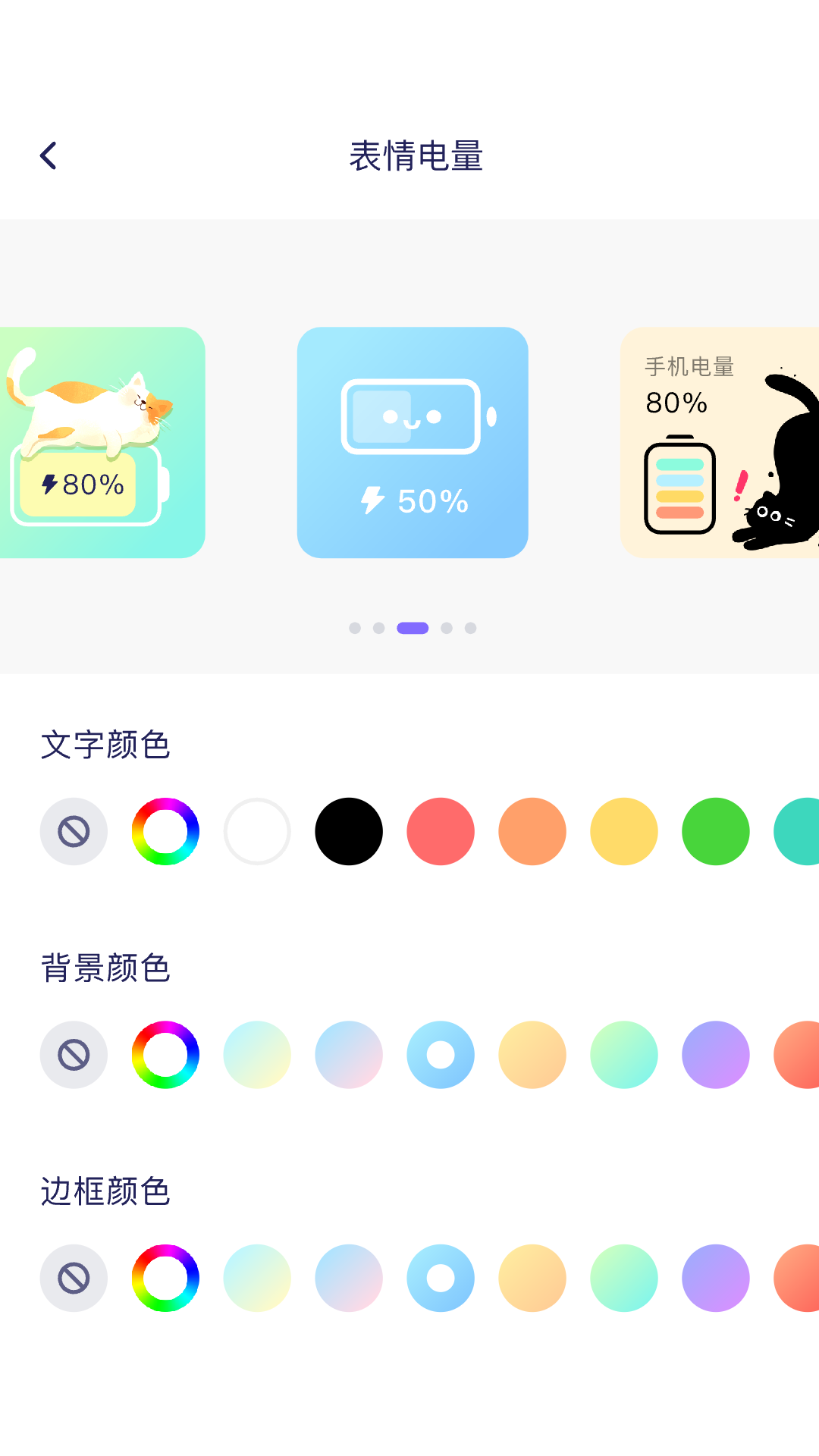Remove background color under 背景颜色
This screenshot has height=1456, width=819.
click(x=74, y=1055)
